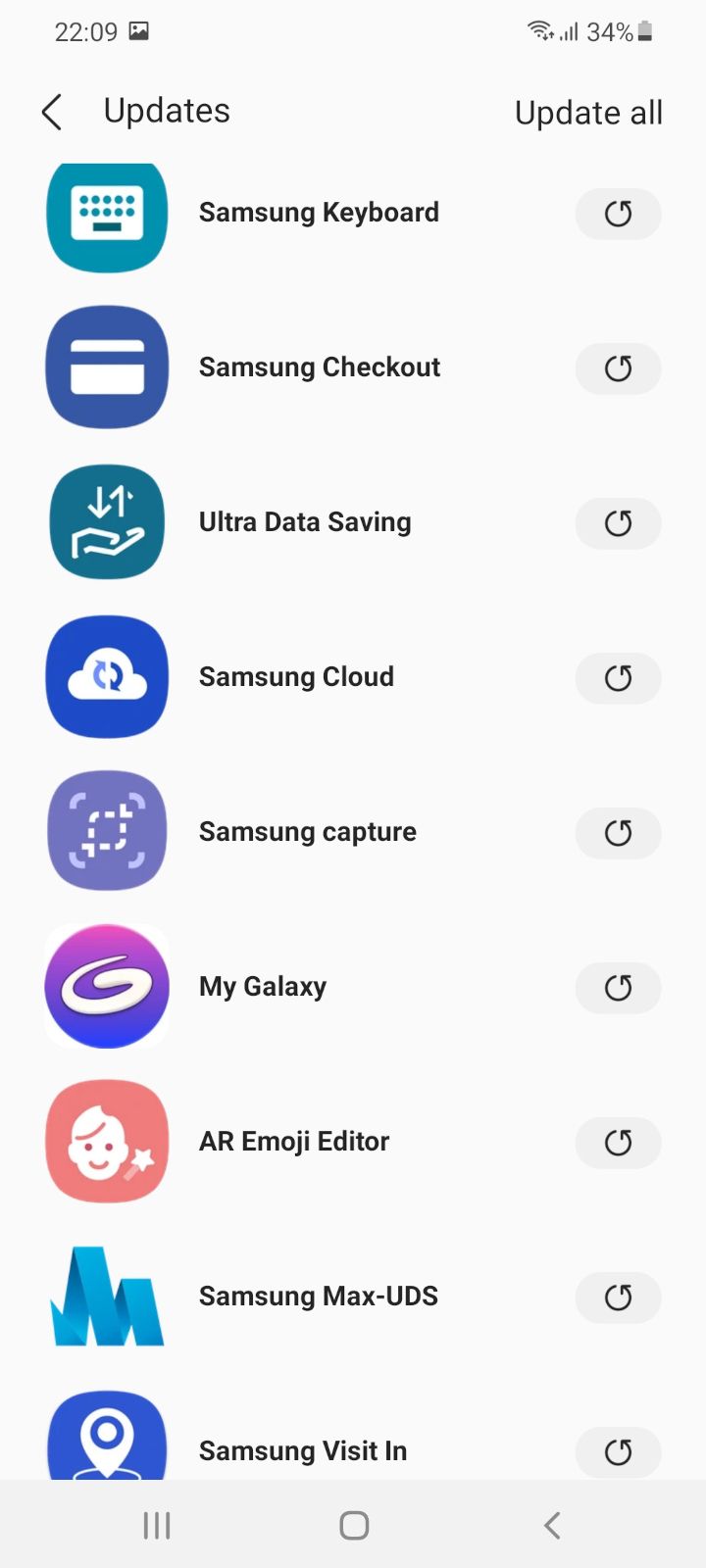The width and height of the screenshot is (706, 1568).
Task: Open the Samsung Keyboard app details
Action: tap(319, 213)
